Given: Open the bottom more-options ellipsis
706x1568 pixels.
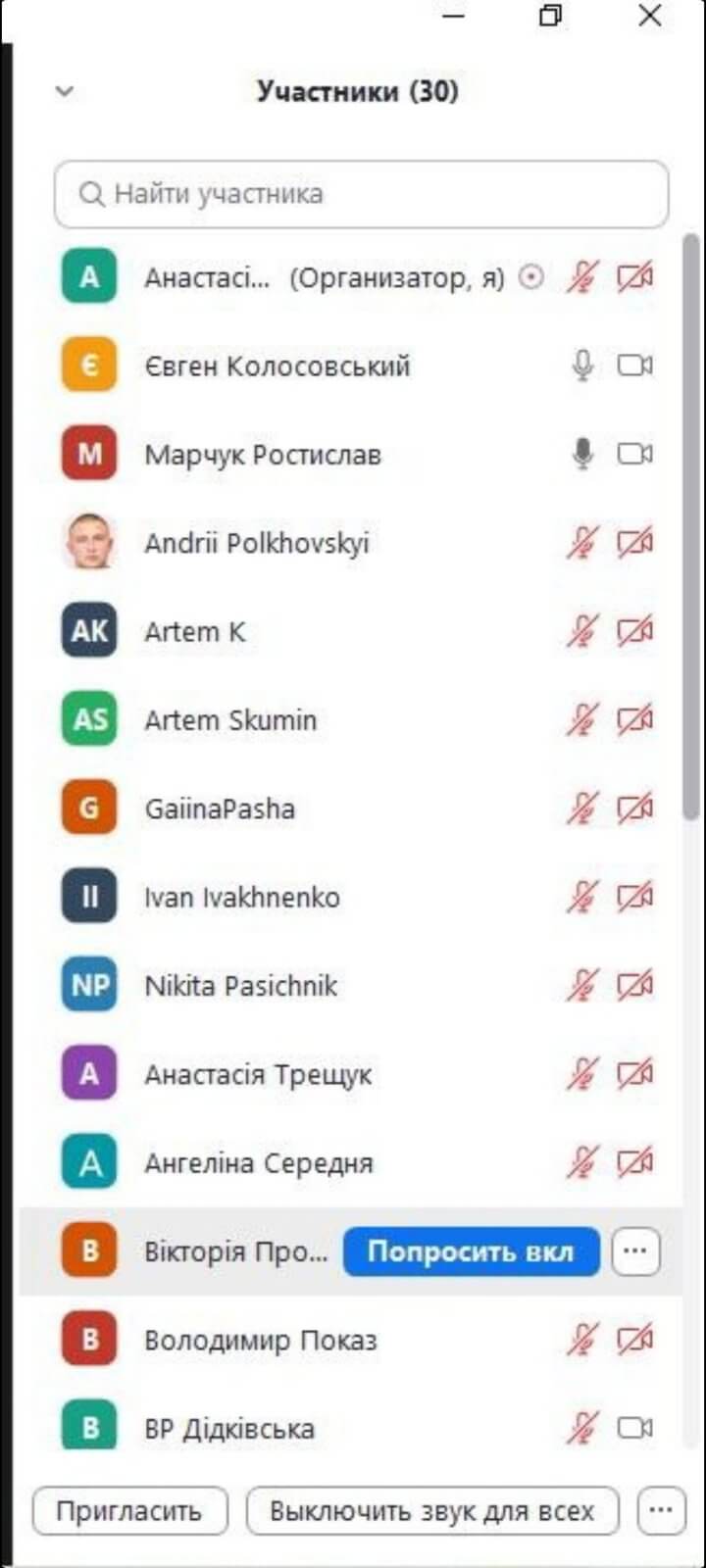Looking at the screenshot, I should (x=661, y=1511).
